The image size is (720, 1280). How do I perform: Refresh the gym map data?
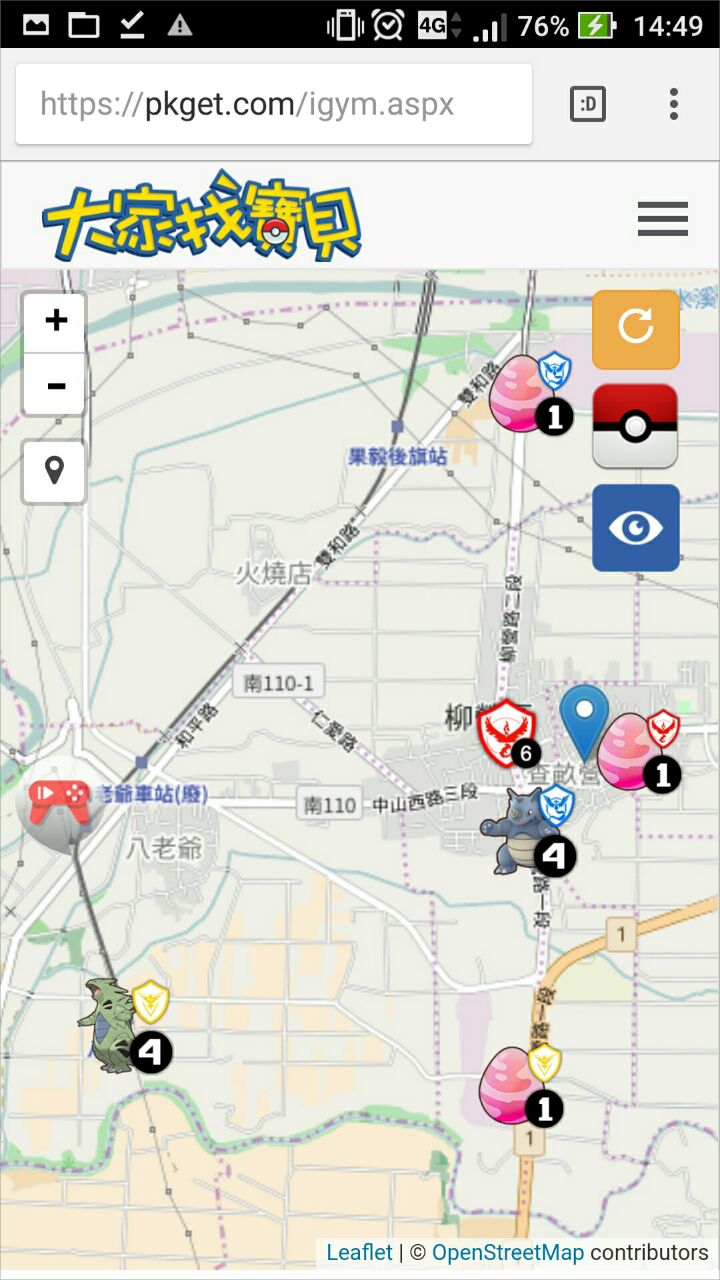tap(636, 329)
